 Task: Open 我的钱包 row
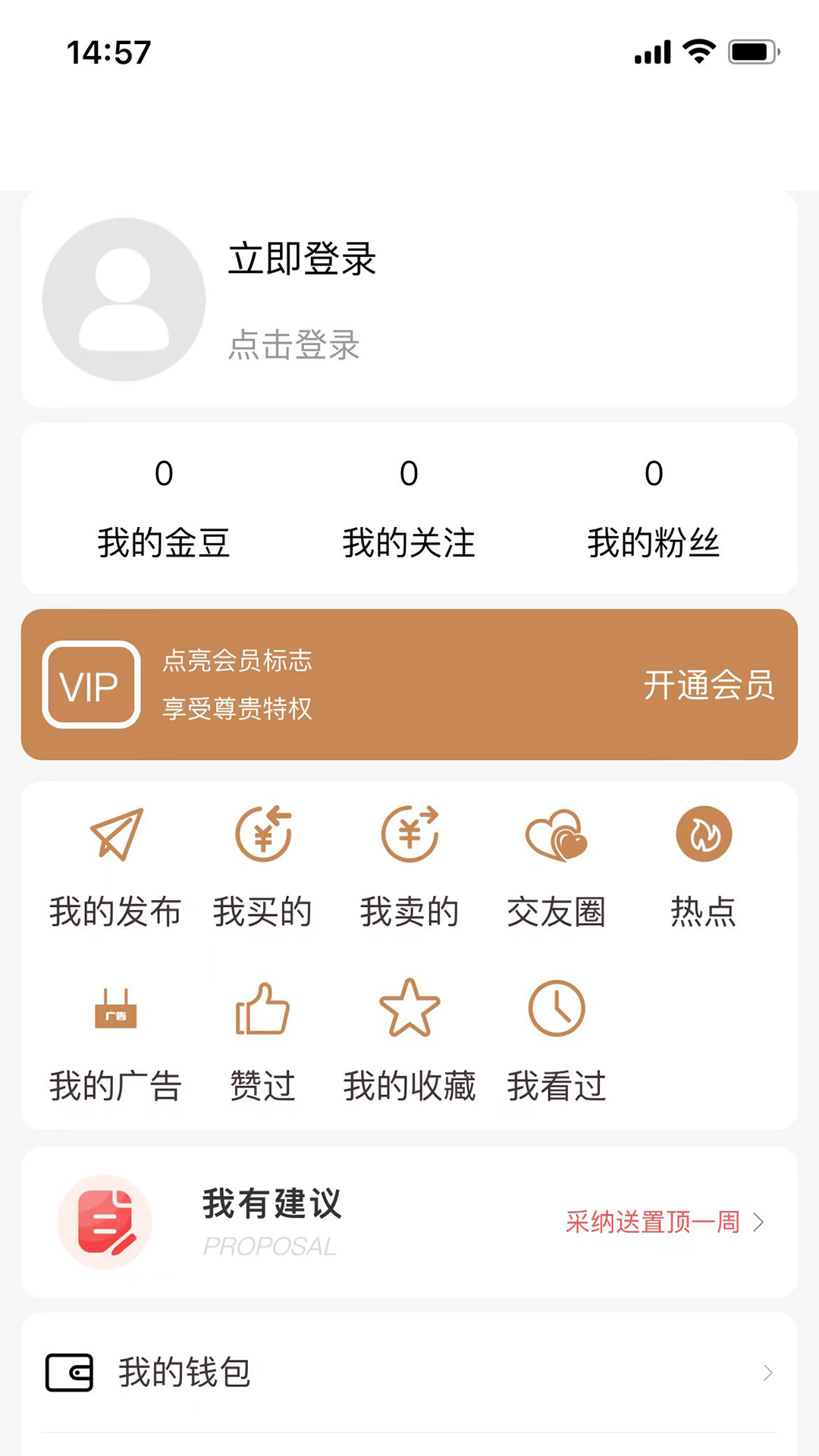[x=409, y=1373]
